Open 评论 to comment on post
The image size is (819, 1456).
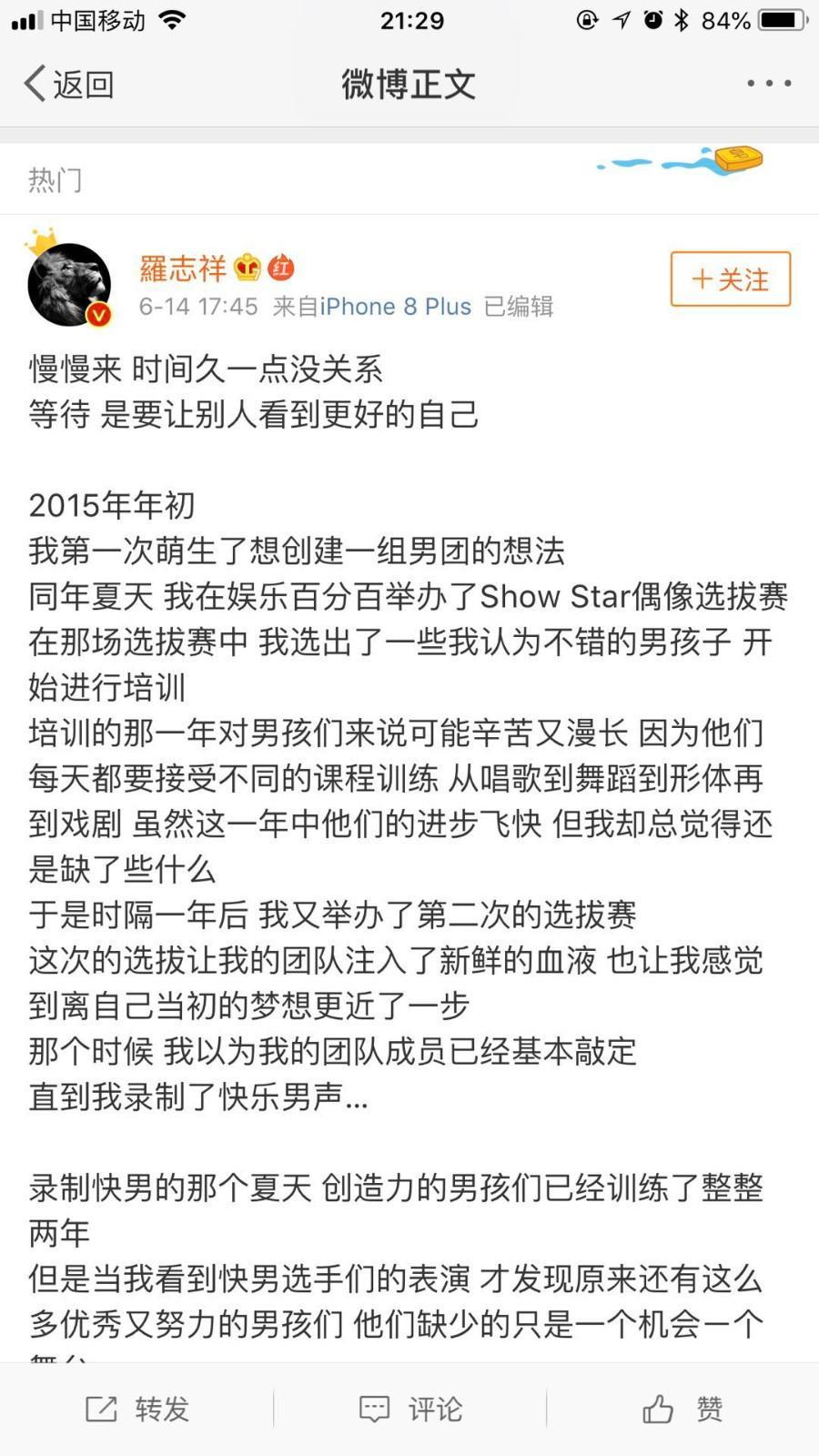coord(410,1409)
